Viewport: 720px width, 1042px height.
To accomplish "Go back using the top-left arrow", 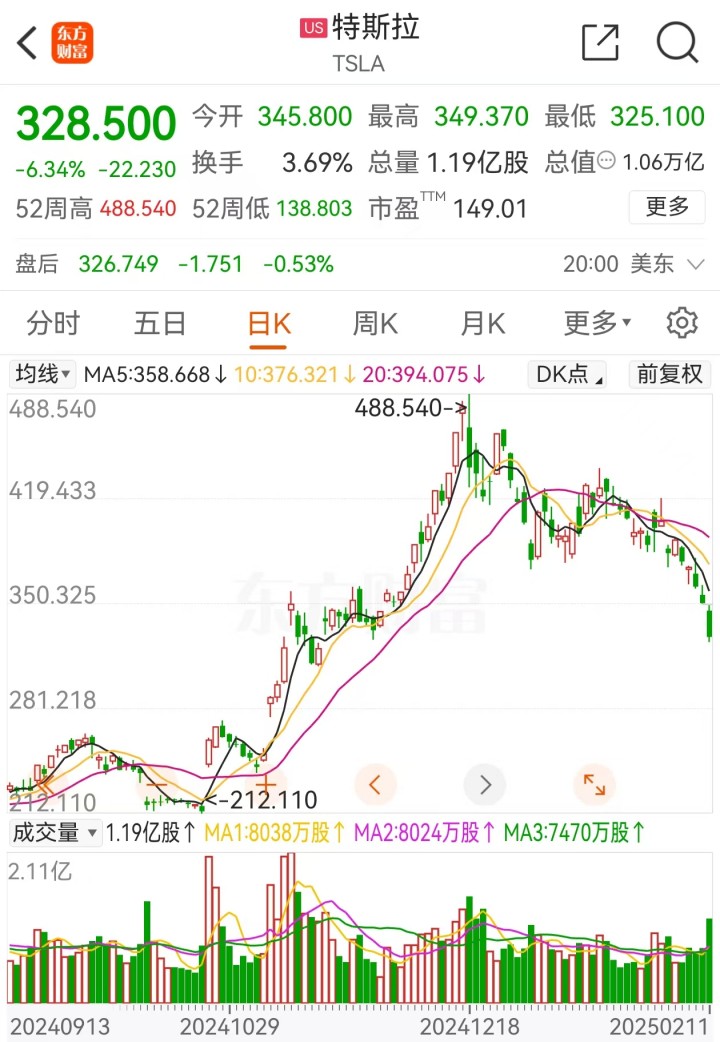I will (28, 43).
